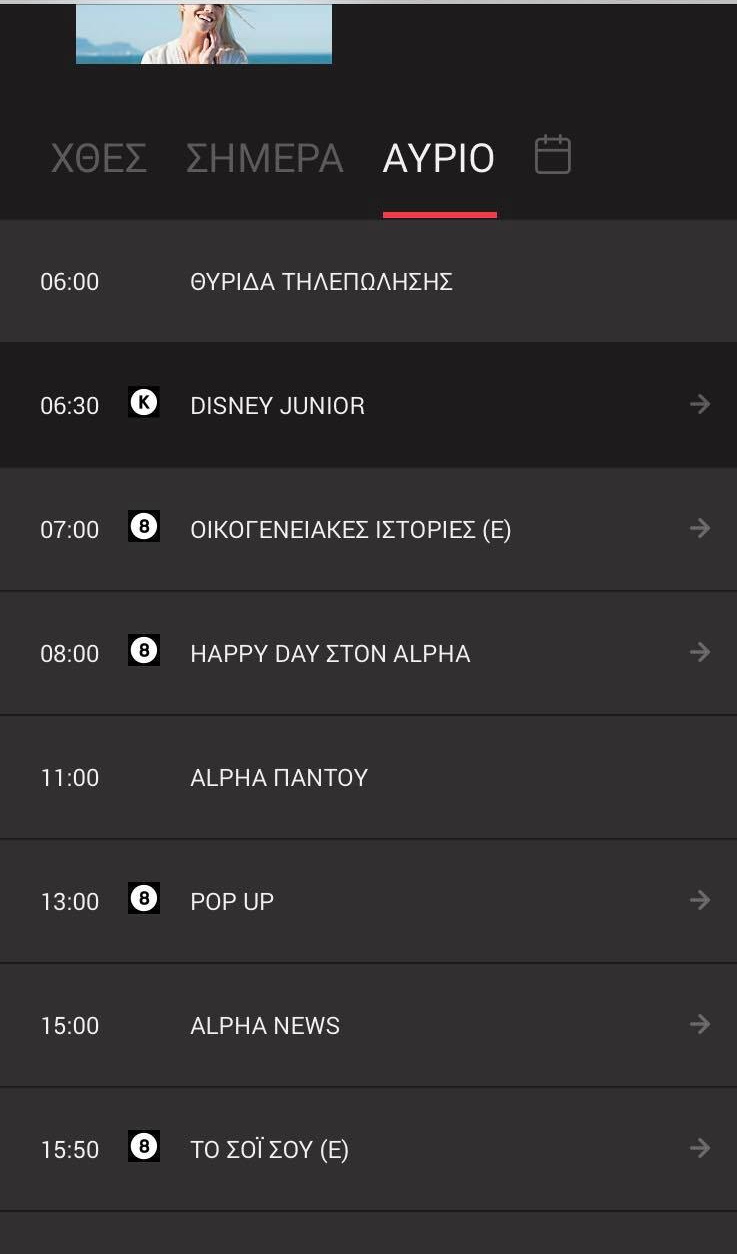737x1254 pixels.
Task: Open ΟΙΚΟΓΕΝΕΙΑΚΕΣ ΙΣΤΟΡΙΕΣ (Ε) program details
Action: (368, 529)
